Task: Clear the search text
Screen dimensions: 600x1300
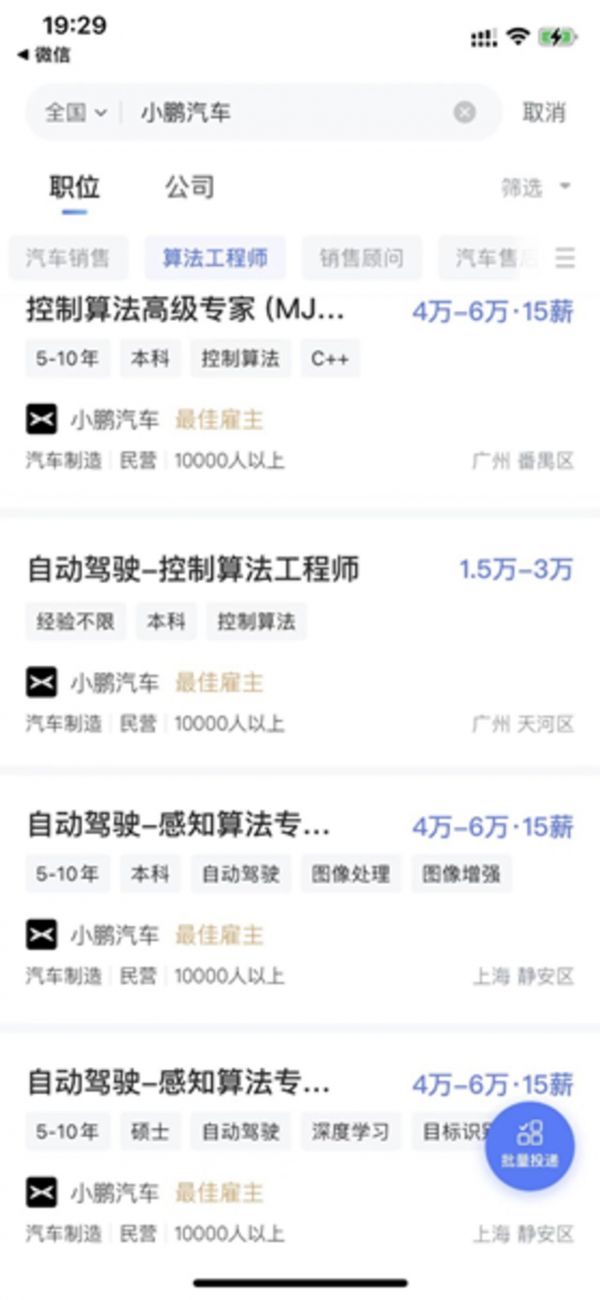Action: click(464, 112)
